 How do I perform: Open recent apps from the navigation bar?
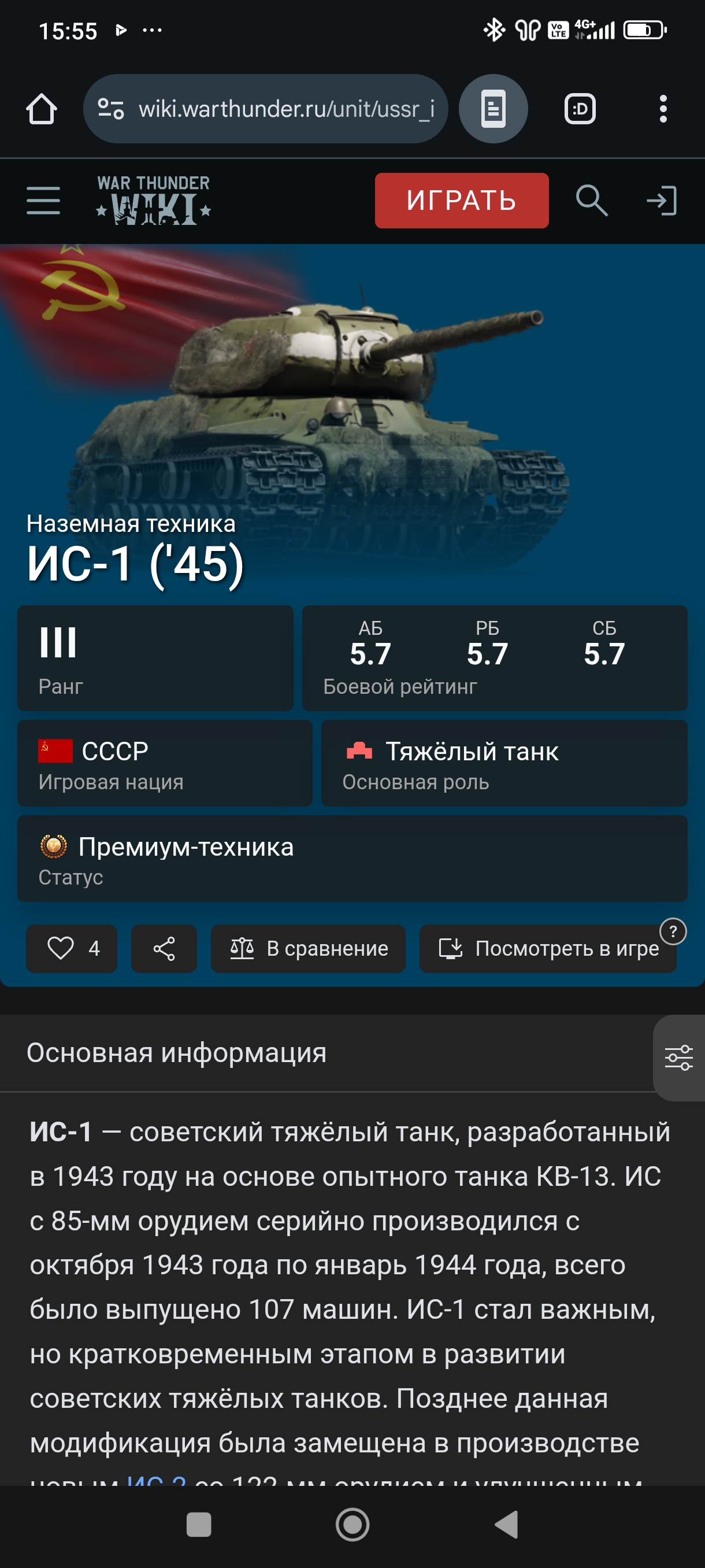click(199, 1525)
